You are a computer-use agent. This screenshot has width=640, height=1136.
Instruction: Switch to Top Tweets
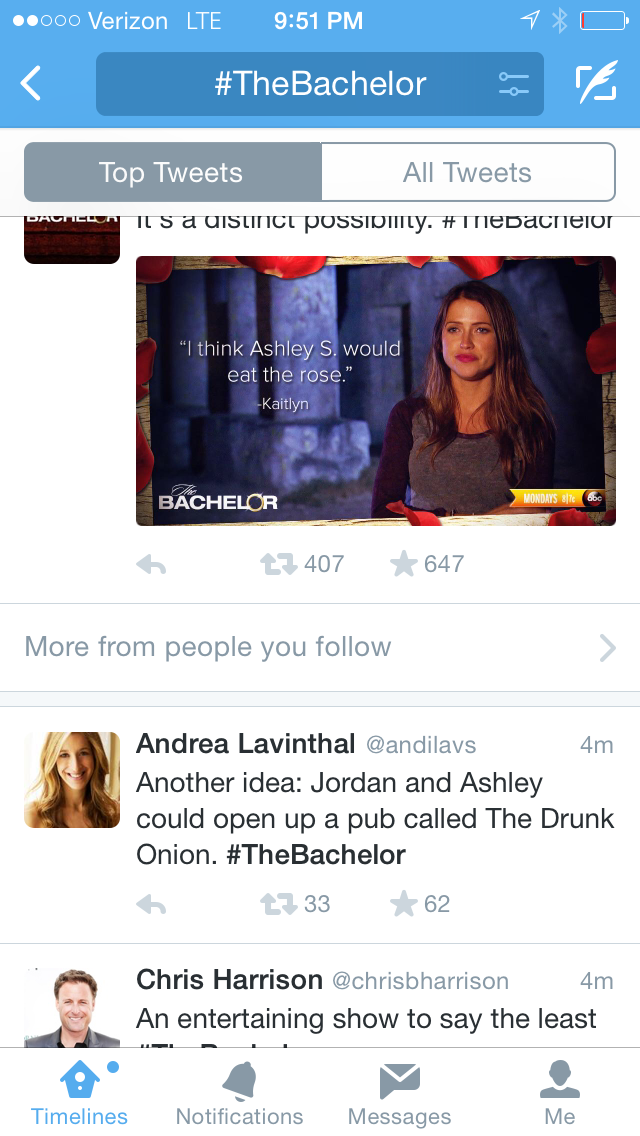[172, 172]
